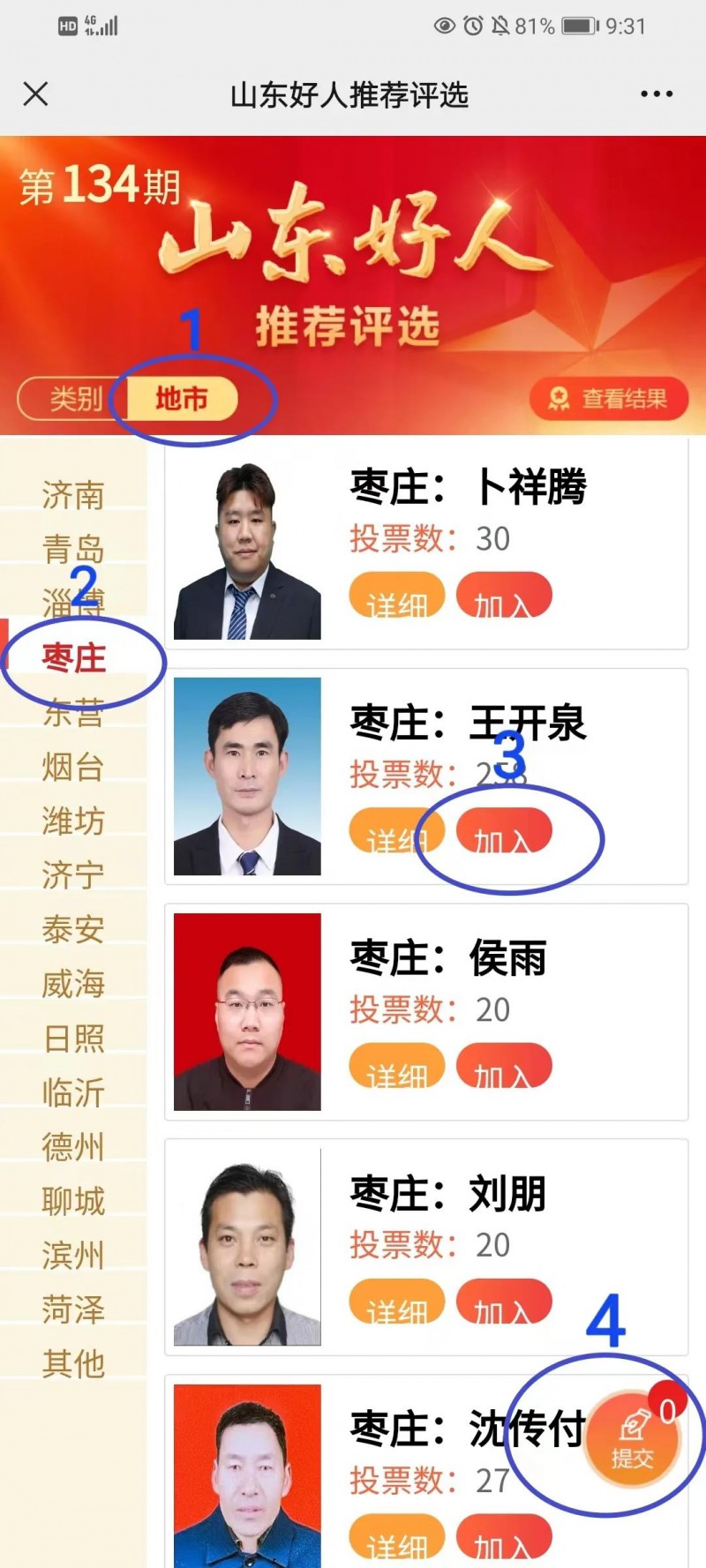Tap 加入 to add 刘朋
This screenshot has width=706, height=1568.
(x=504, y=1302)
